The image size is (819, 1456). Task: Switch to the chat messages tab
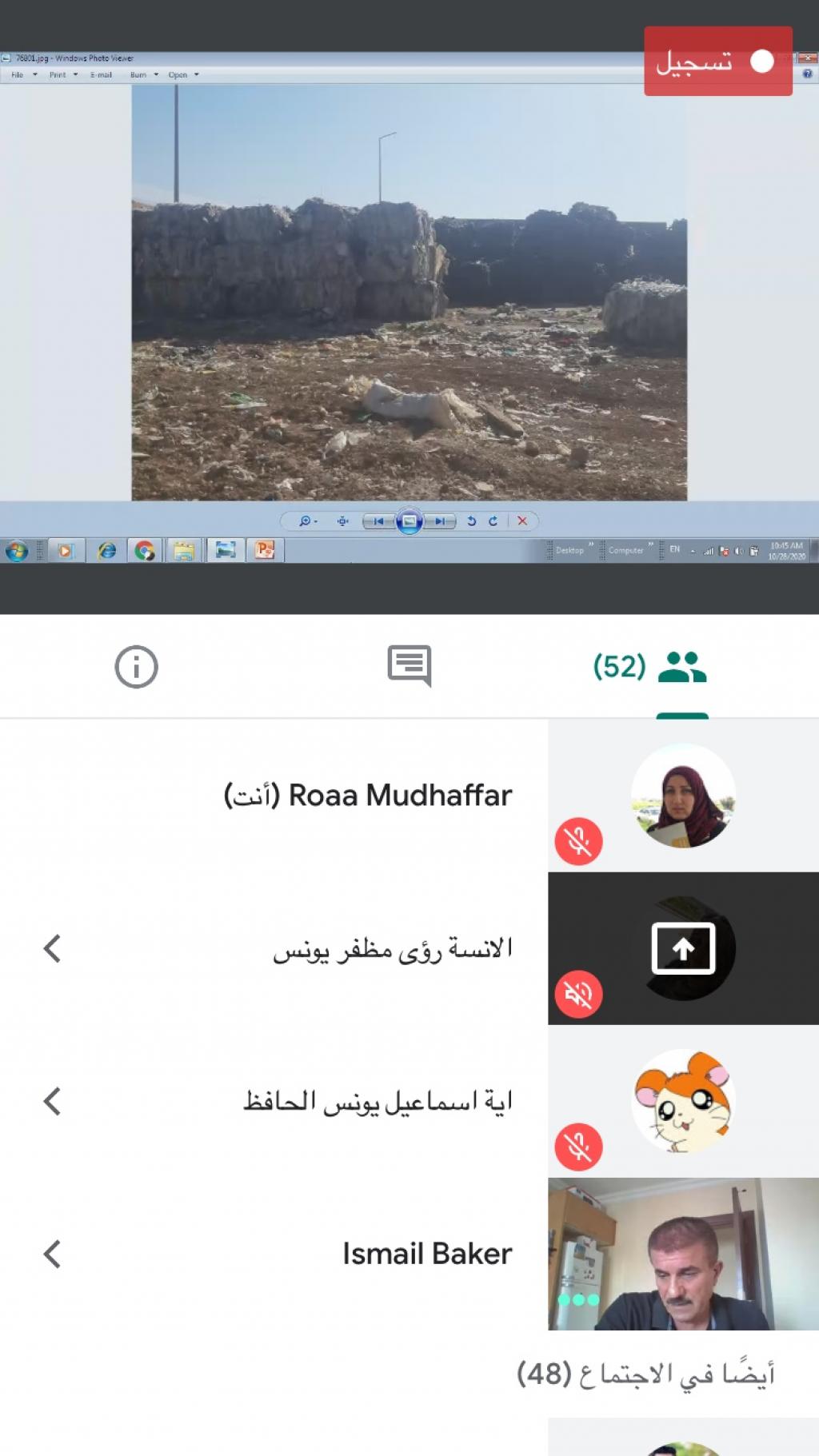pos(409,666)
